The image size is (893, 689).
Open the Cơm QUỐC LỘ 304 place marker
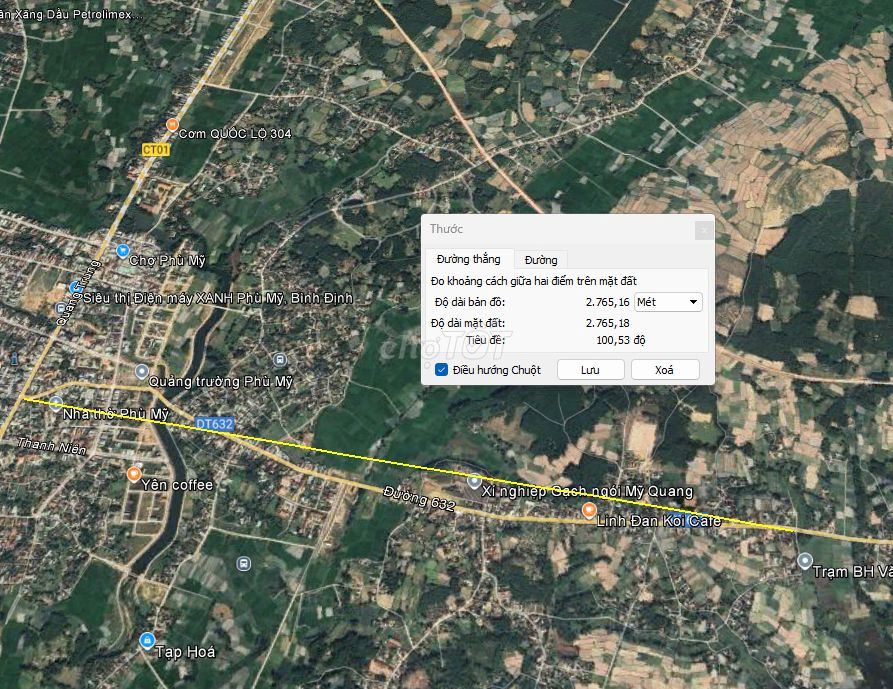tap(172, 126)
